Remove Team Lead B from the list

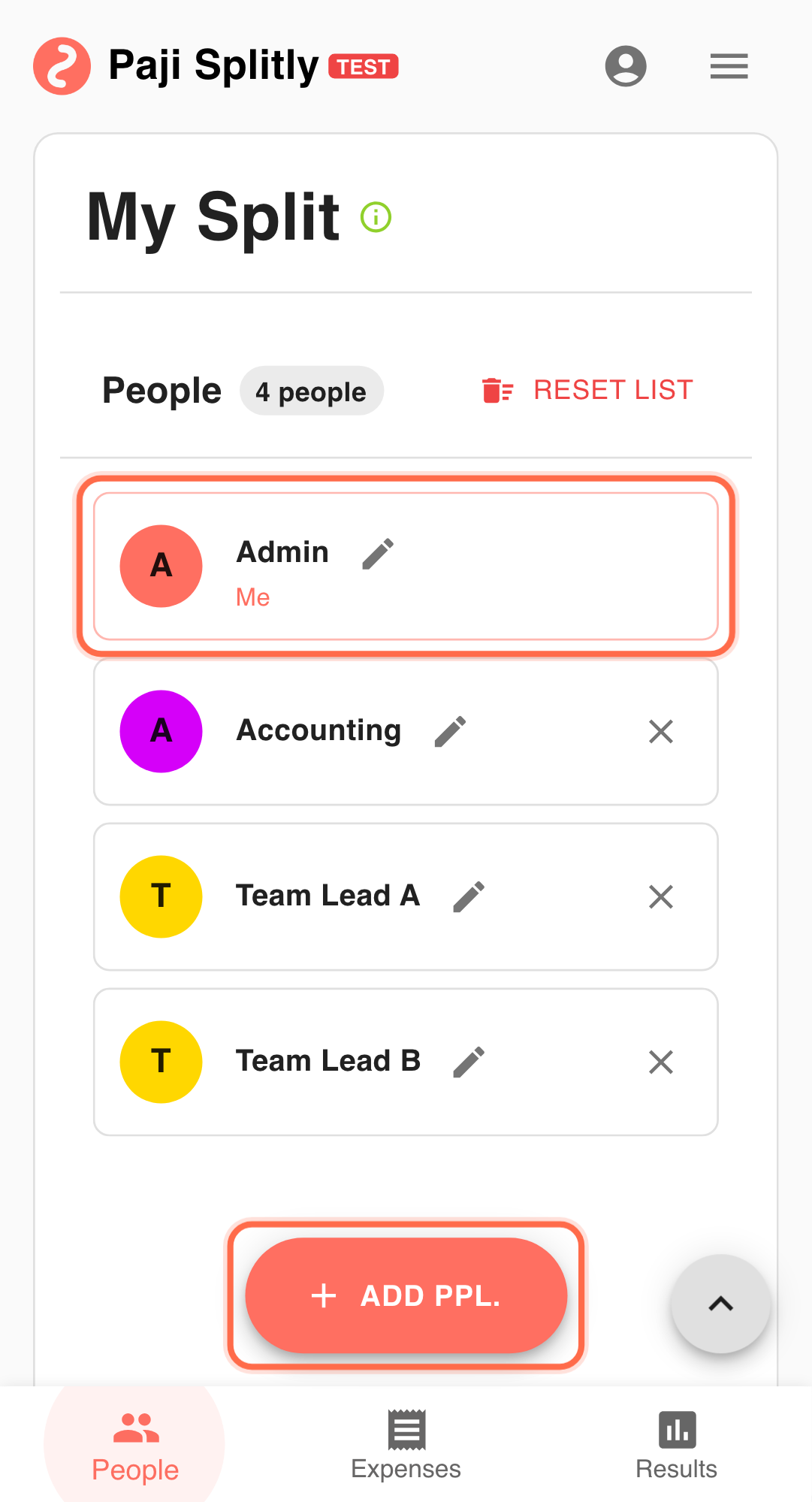click(661, 1062)
